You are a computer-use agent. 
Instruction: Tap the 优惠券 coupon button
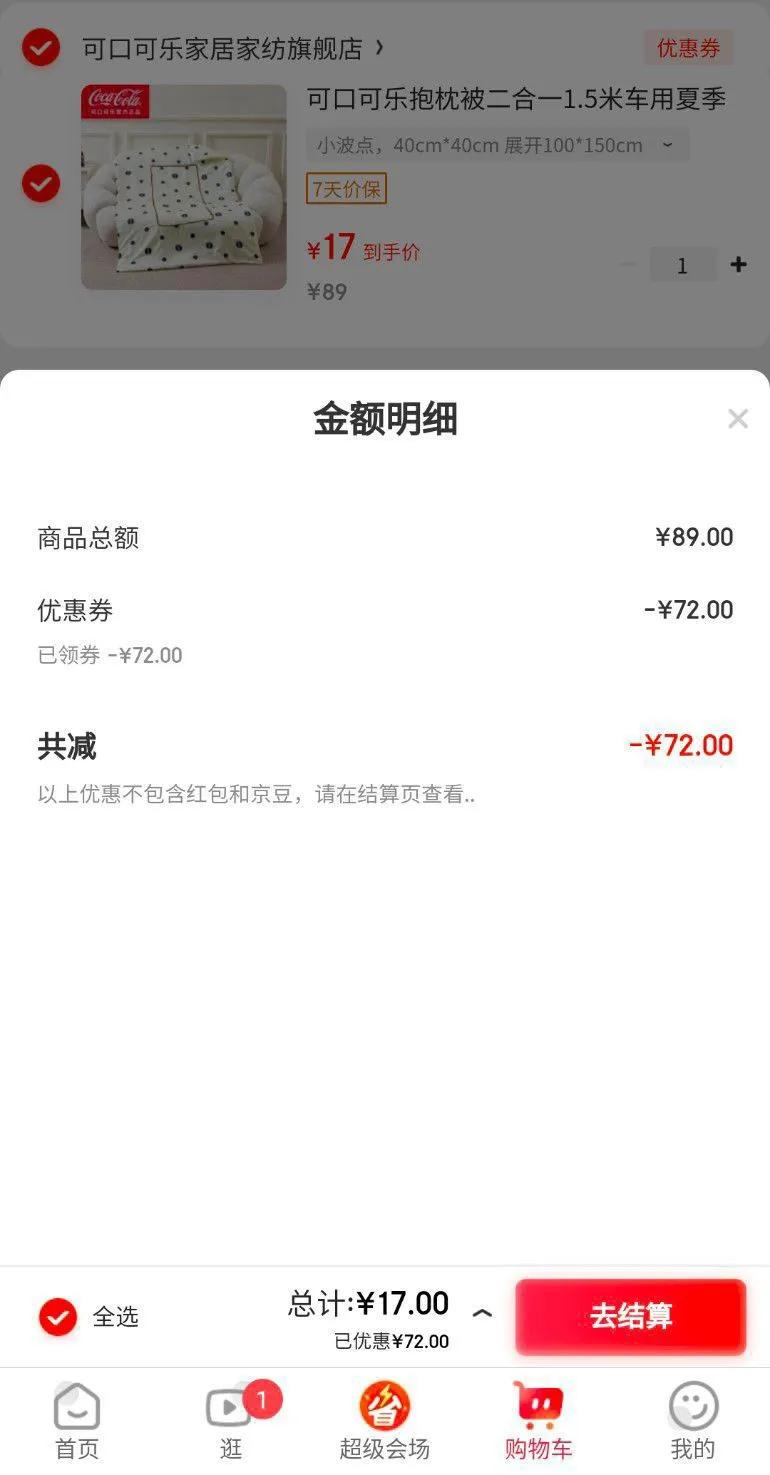[x=688, y=48]
